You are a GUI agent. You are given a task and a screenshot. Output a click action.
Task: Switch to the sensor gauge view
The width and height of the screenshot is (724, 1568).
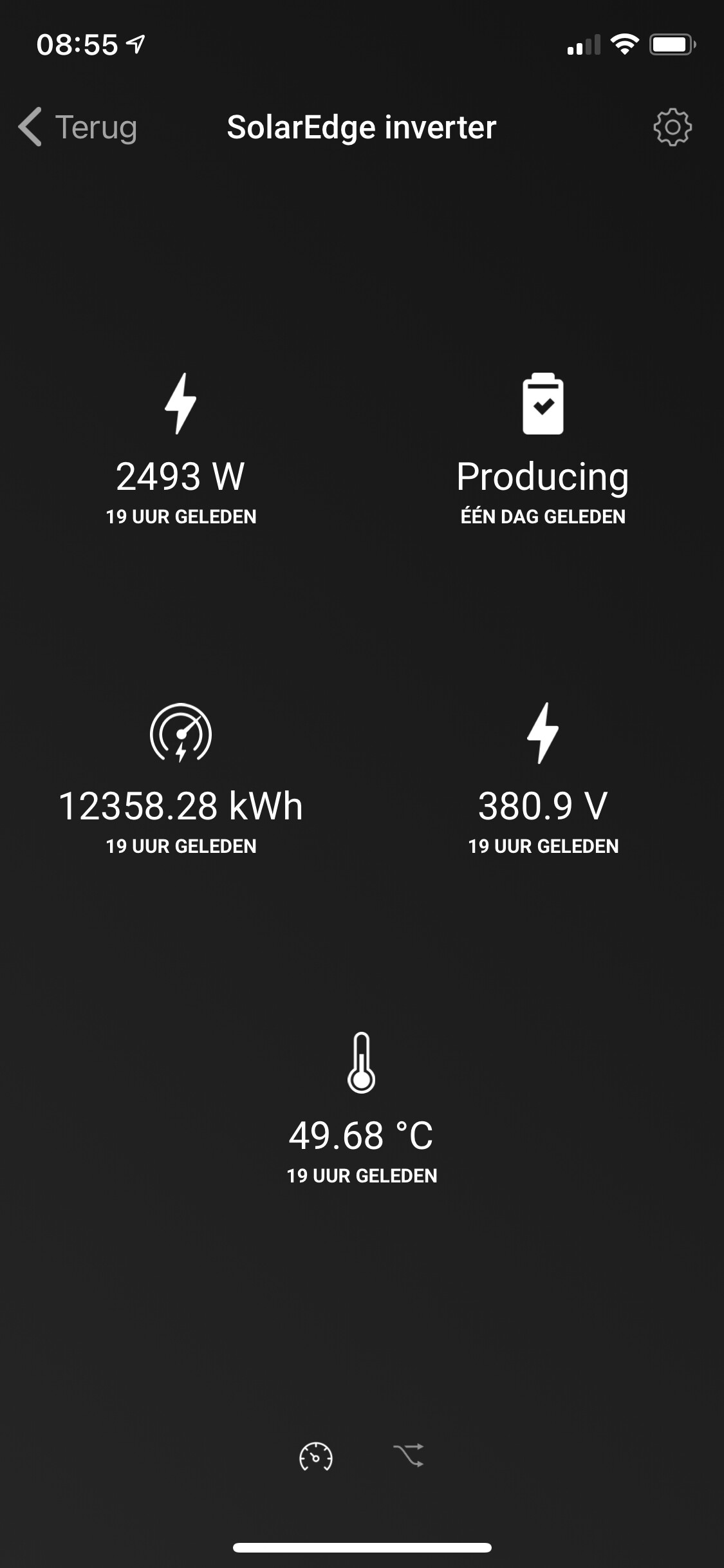[315, 1457]
